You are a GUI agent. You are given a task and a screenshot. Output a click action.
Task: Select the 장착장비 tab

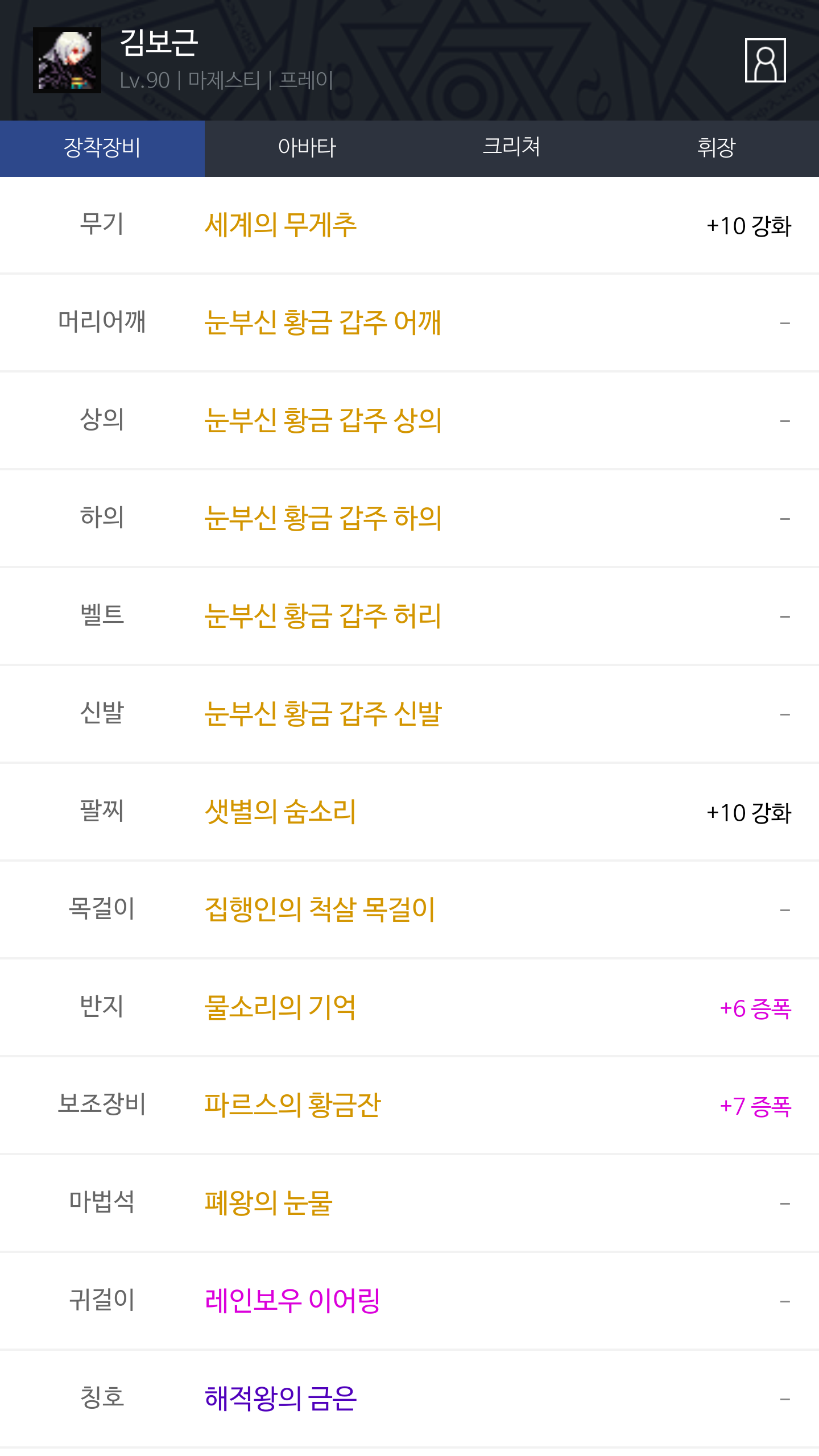(102, 148)
